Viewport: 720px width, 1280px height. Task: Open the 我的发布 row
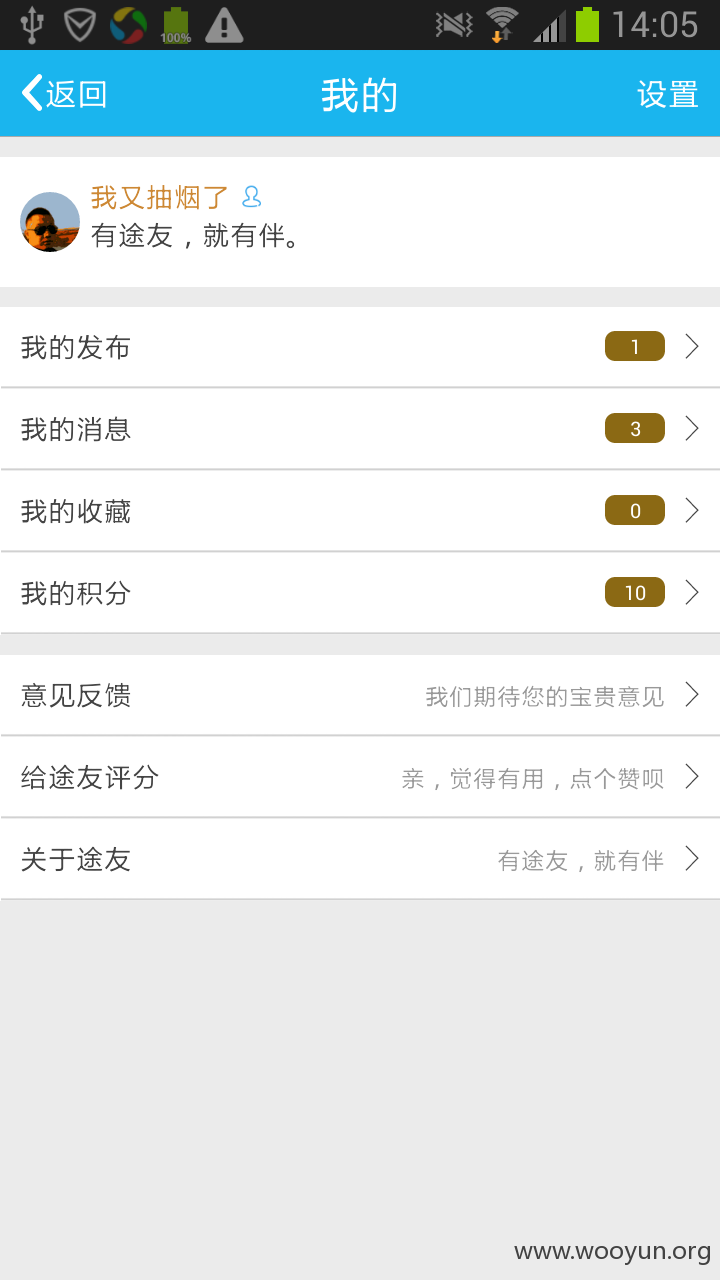(360, 347)
